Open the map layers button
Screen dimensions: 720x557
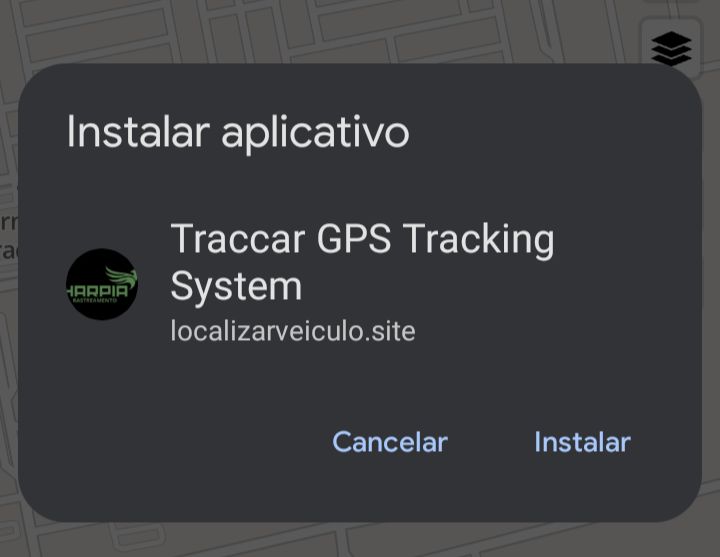[671, 49]
